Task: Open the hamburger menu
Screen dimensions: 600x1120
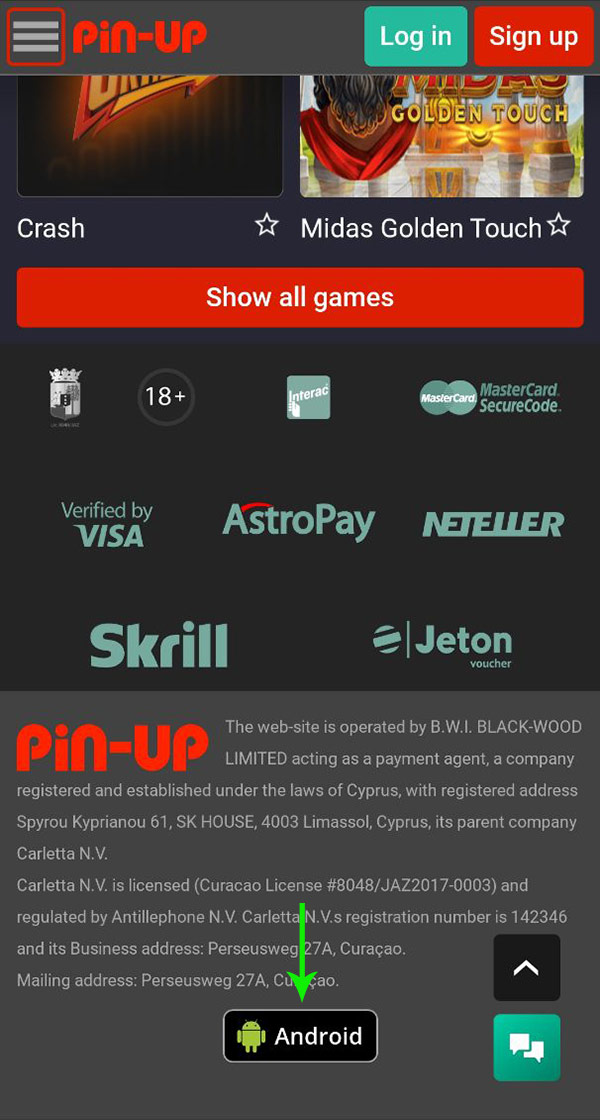Action: pyautogui.click(x=36, y=36)
